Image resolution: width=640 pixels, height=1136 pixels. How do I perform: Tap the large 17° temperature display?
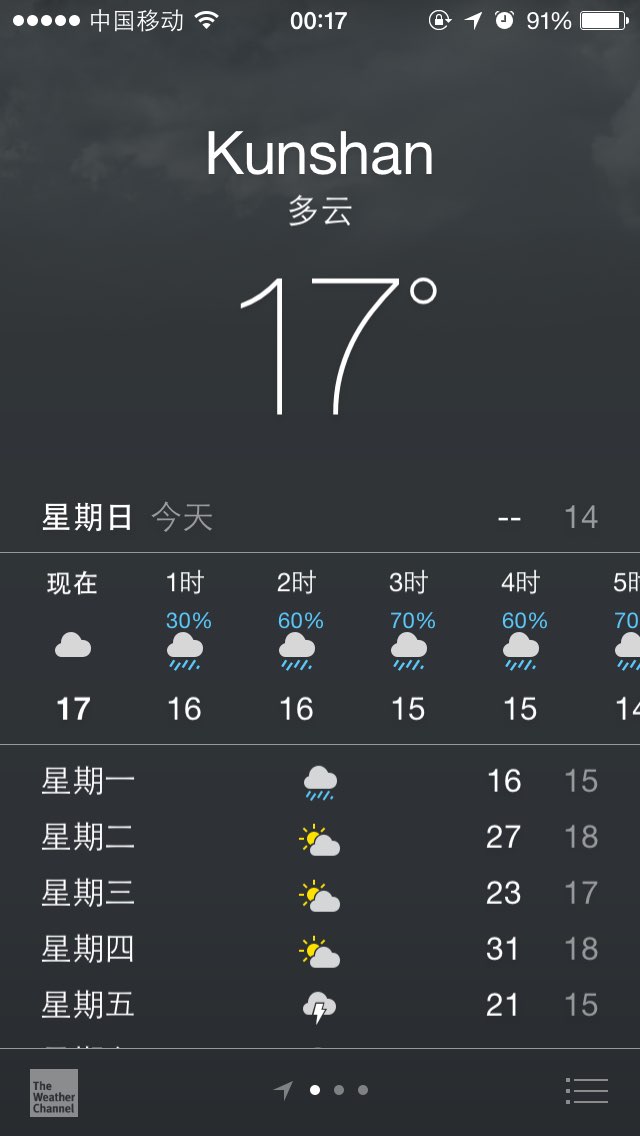click(339, 346)
